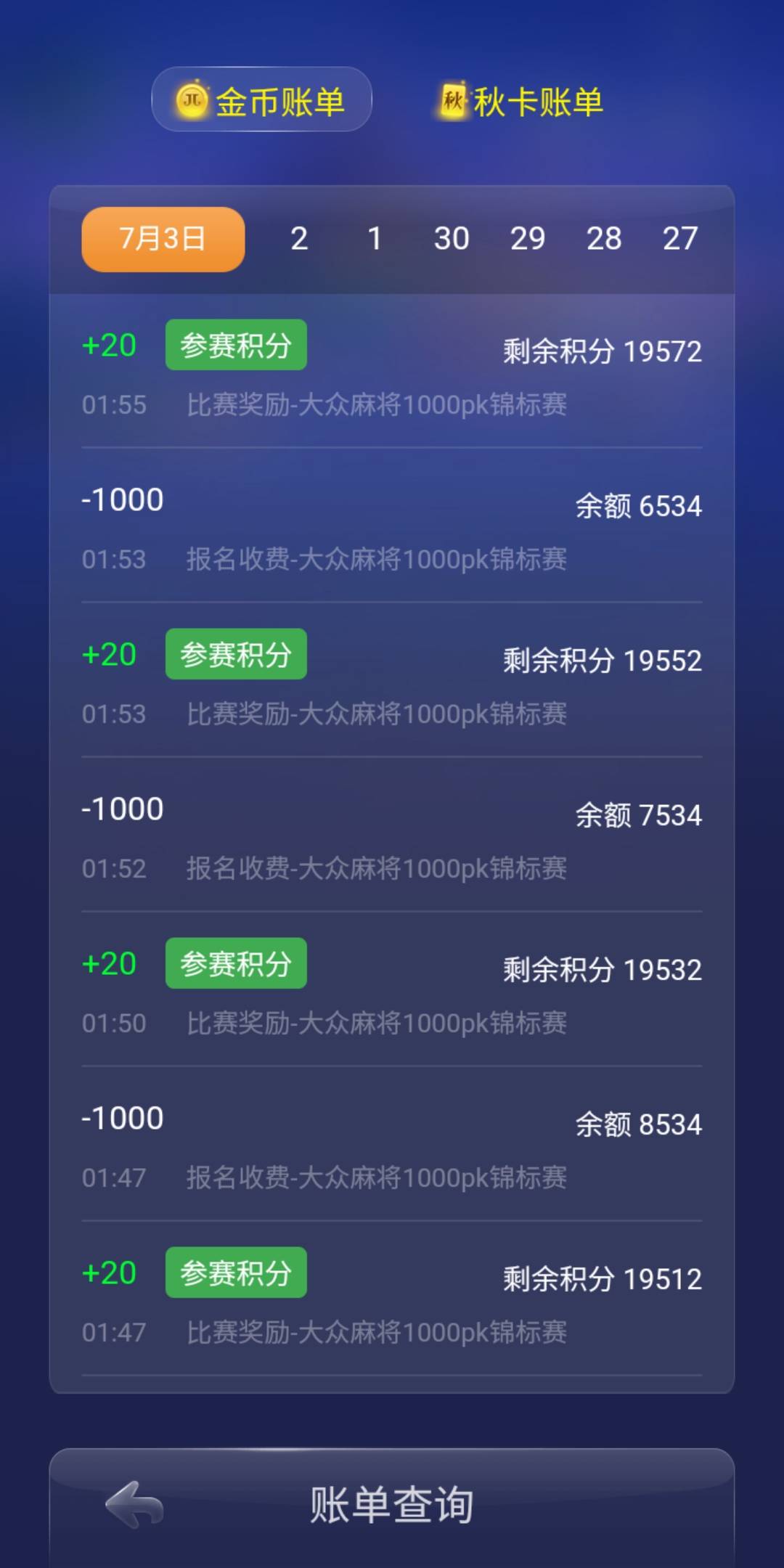Select date 27 in the date bar
Screen dimensions: 784x1568
pos(680,238)
